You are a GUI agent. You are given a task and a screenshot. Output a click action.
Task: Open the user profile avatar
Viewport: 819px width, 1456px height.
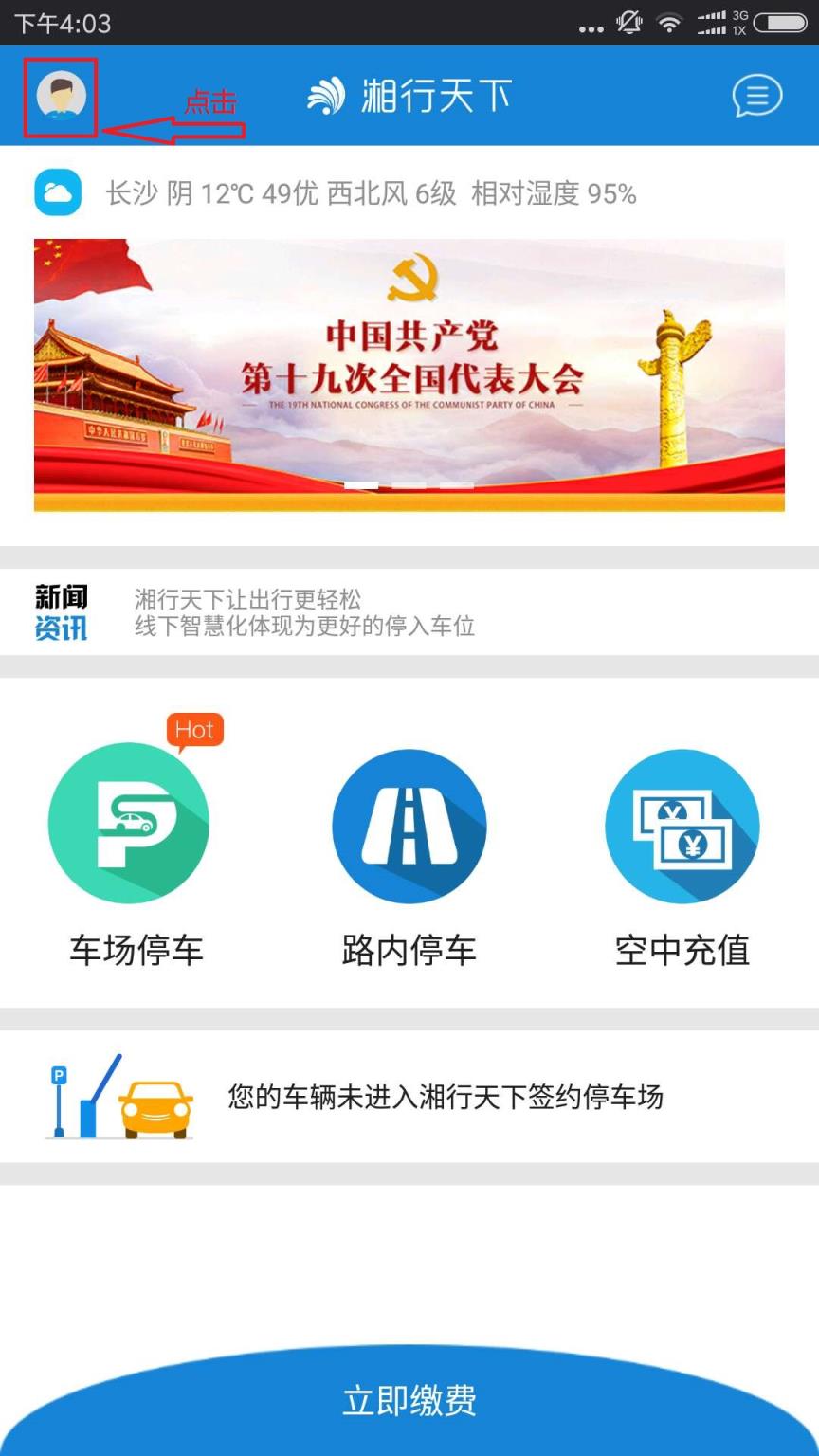pyautogui.click(x=59, y=95)
